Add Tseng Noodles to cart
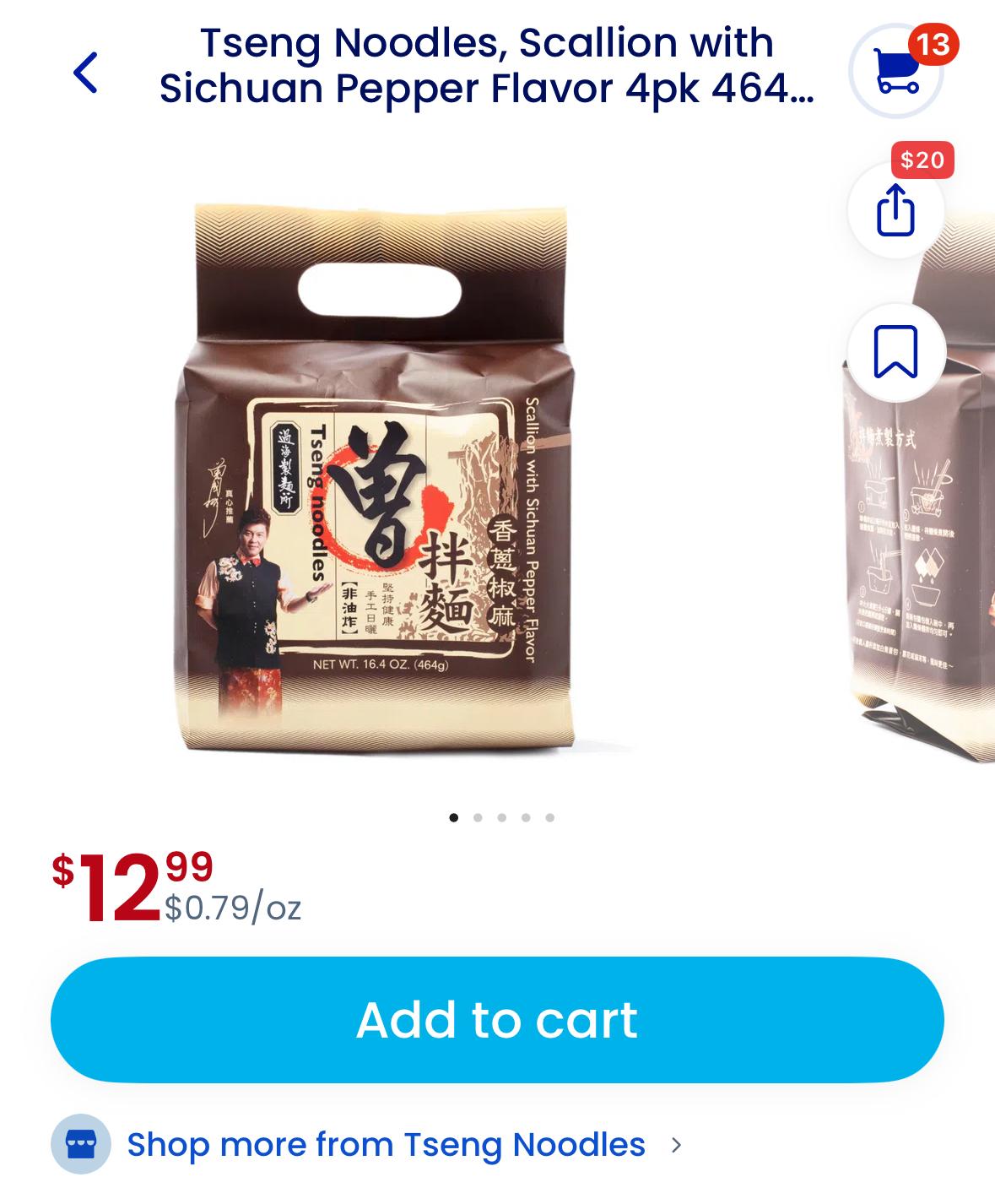995x1204 pixels. (x=497, y=1019)
